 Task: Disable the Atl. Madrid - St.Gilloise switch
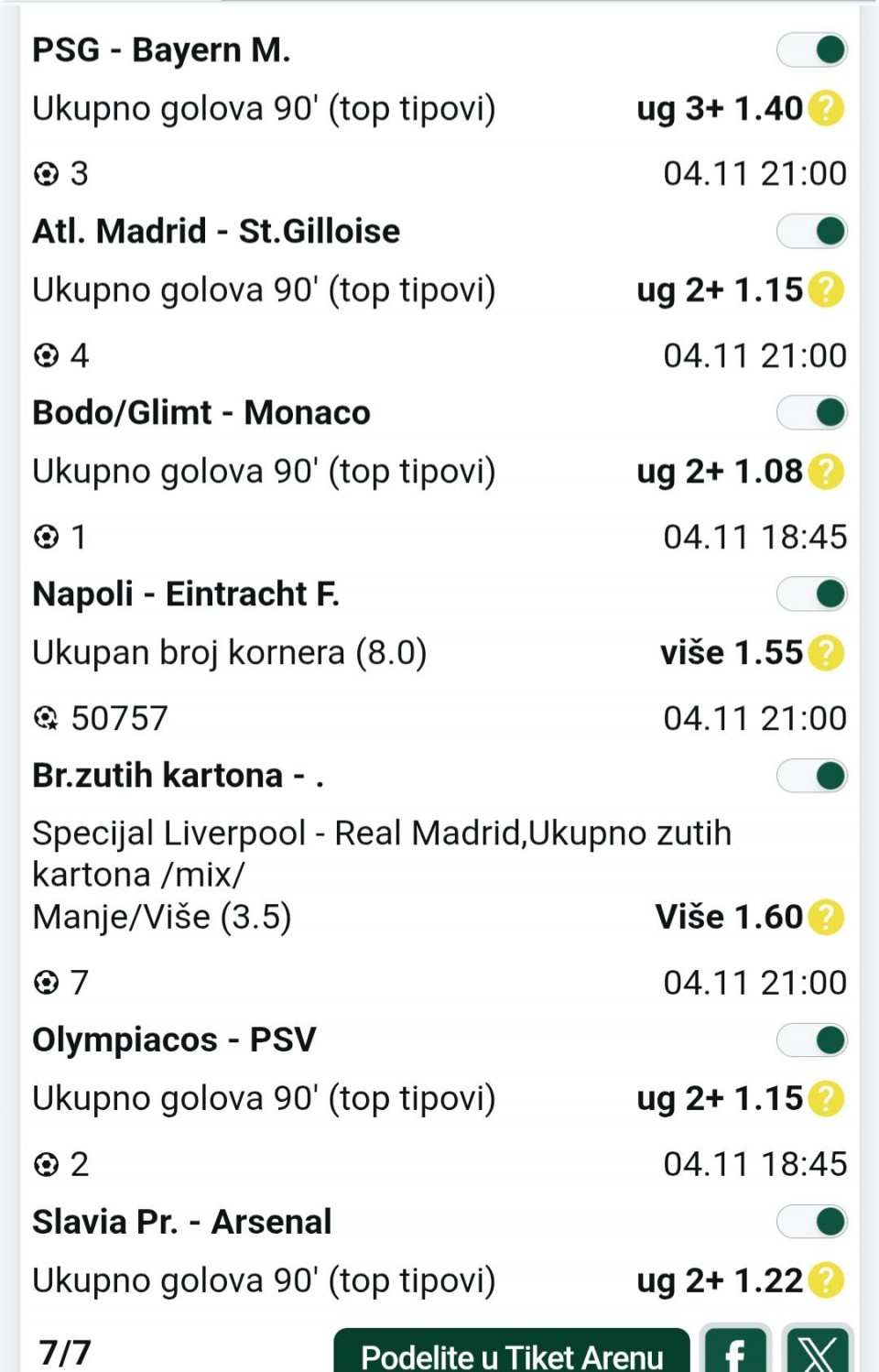(811, 232)
